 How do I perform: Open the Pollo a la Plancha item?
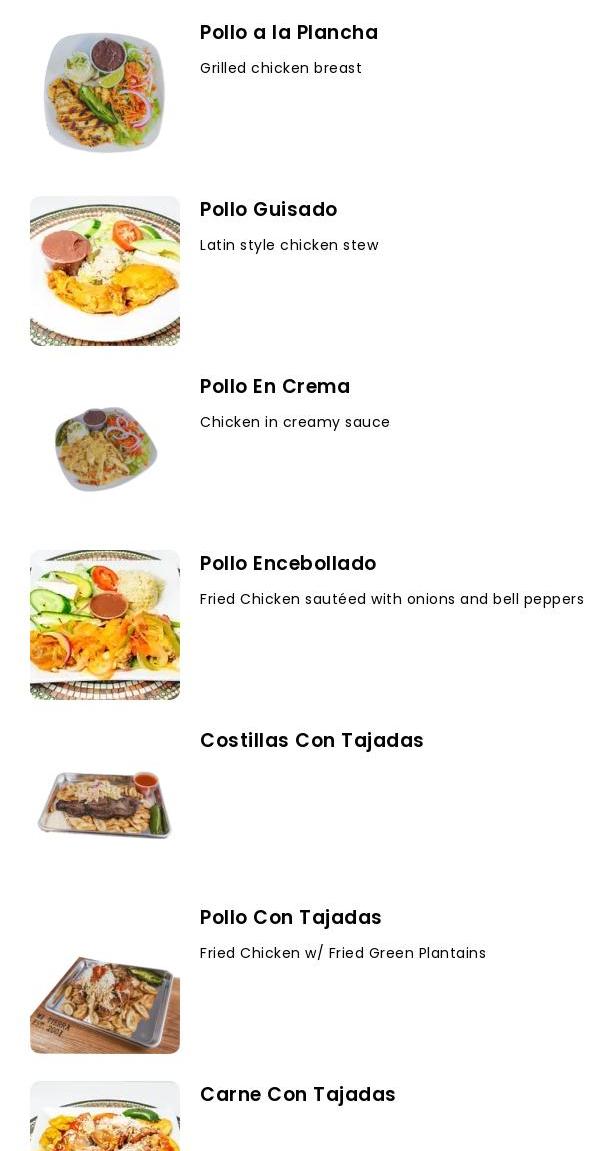point(288,33)
